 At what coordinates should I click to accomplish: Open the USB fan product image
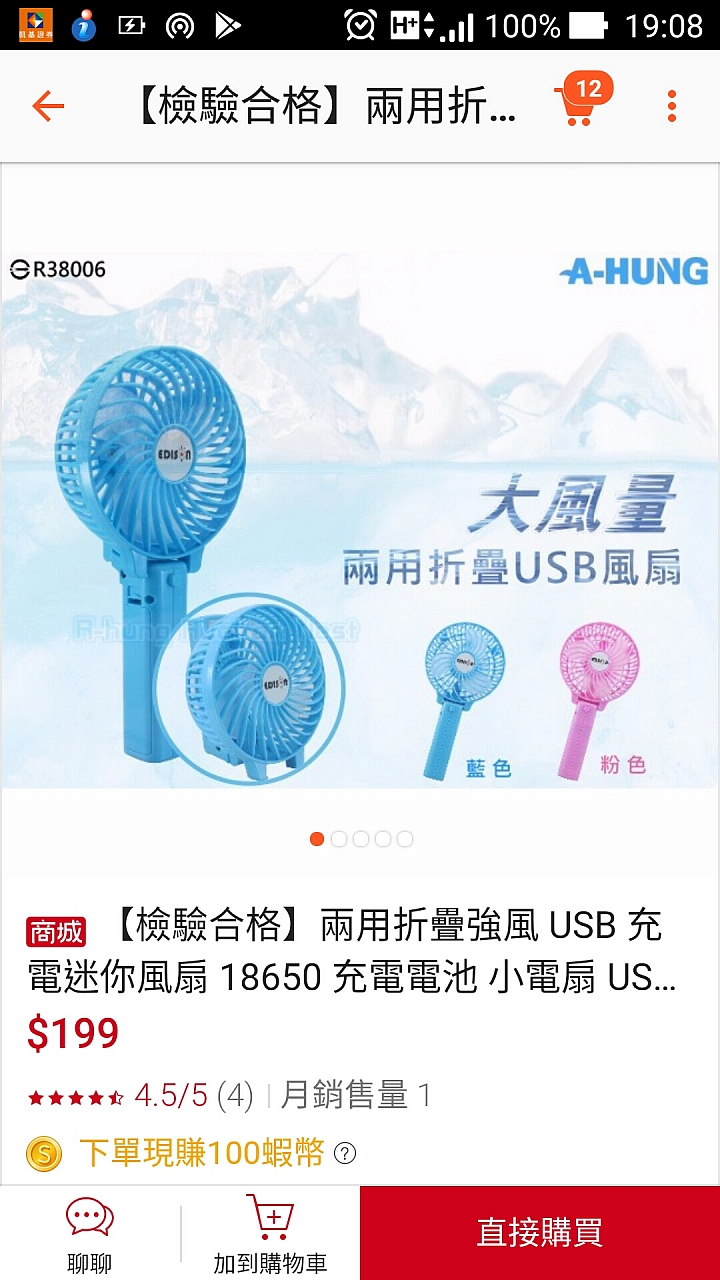[360, 520]
